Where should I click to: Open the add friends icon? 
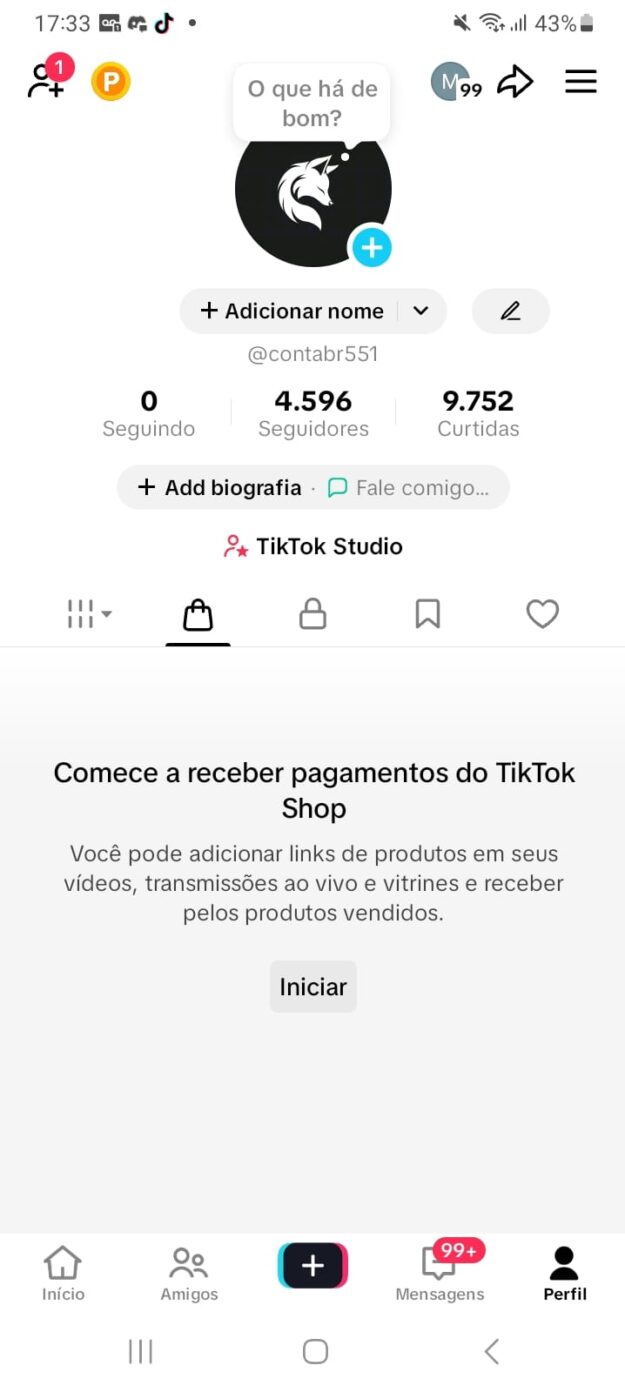(46, 81)
